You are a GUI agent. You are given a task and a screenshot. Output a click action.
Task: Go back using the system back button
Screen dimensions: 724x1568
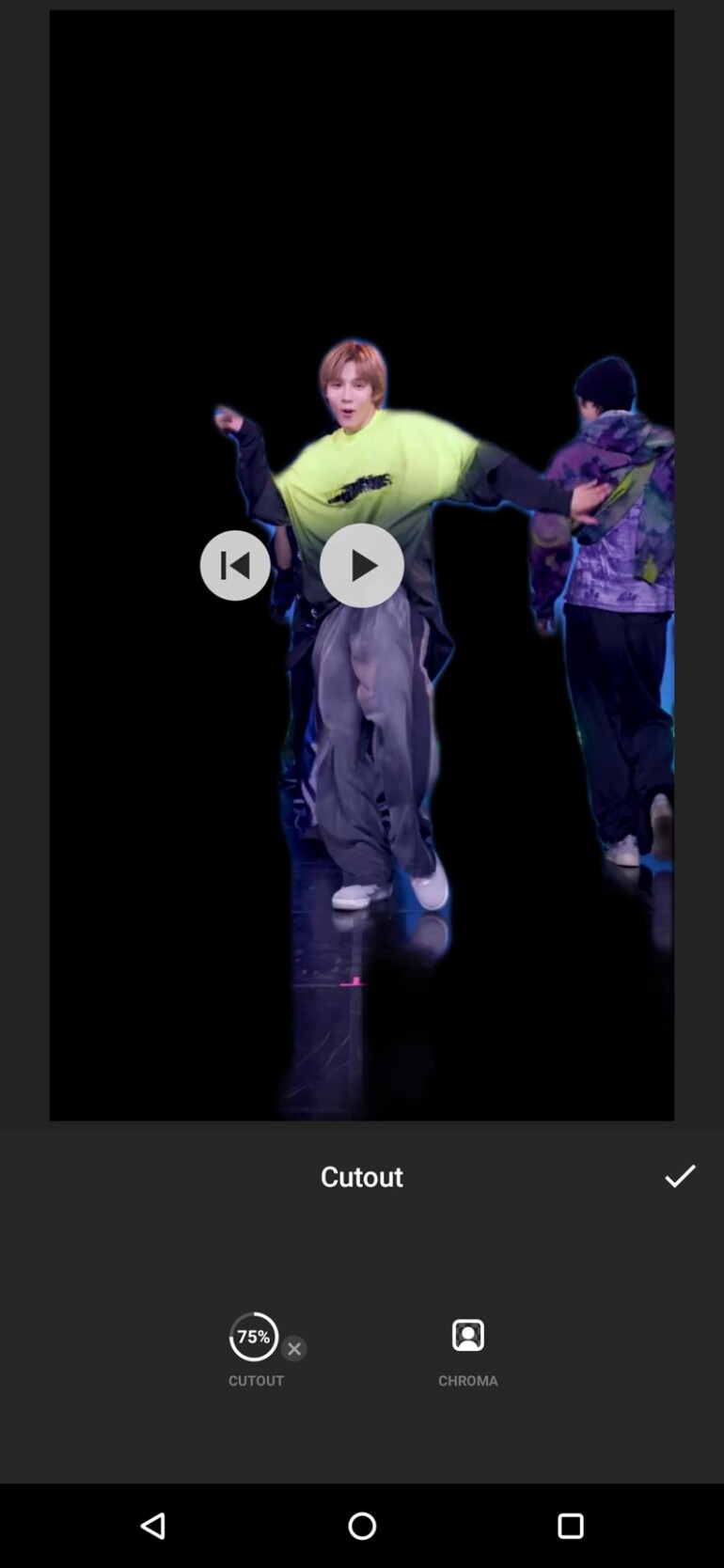click(x=153, y=1526)
